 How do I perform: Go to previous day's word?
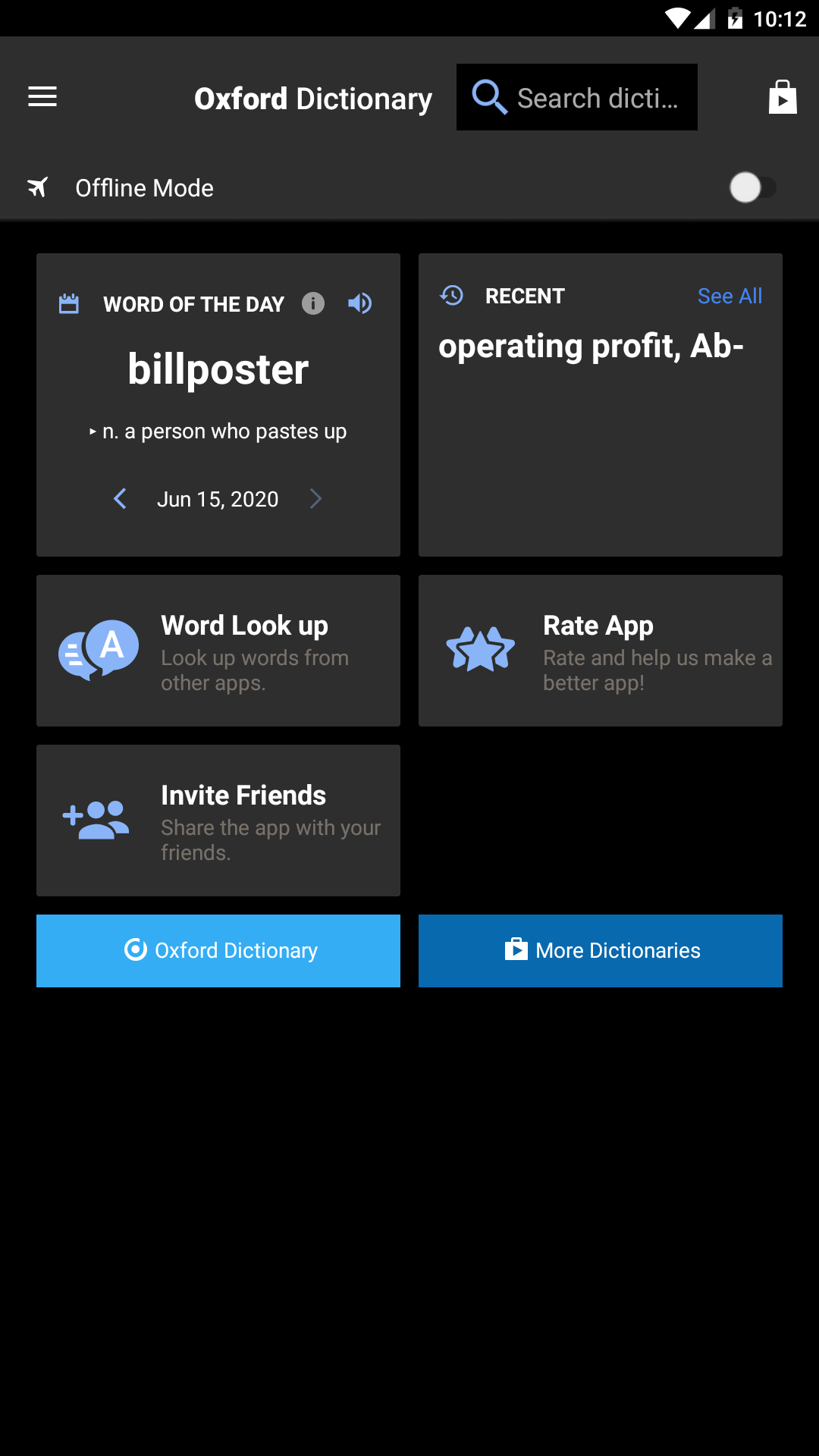pyautogui.click(x=120, y=499)
